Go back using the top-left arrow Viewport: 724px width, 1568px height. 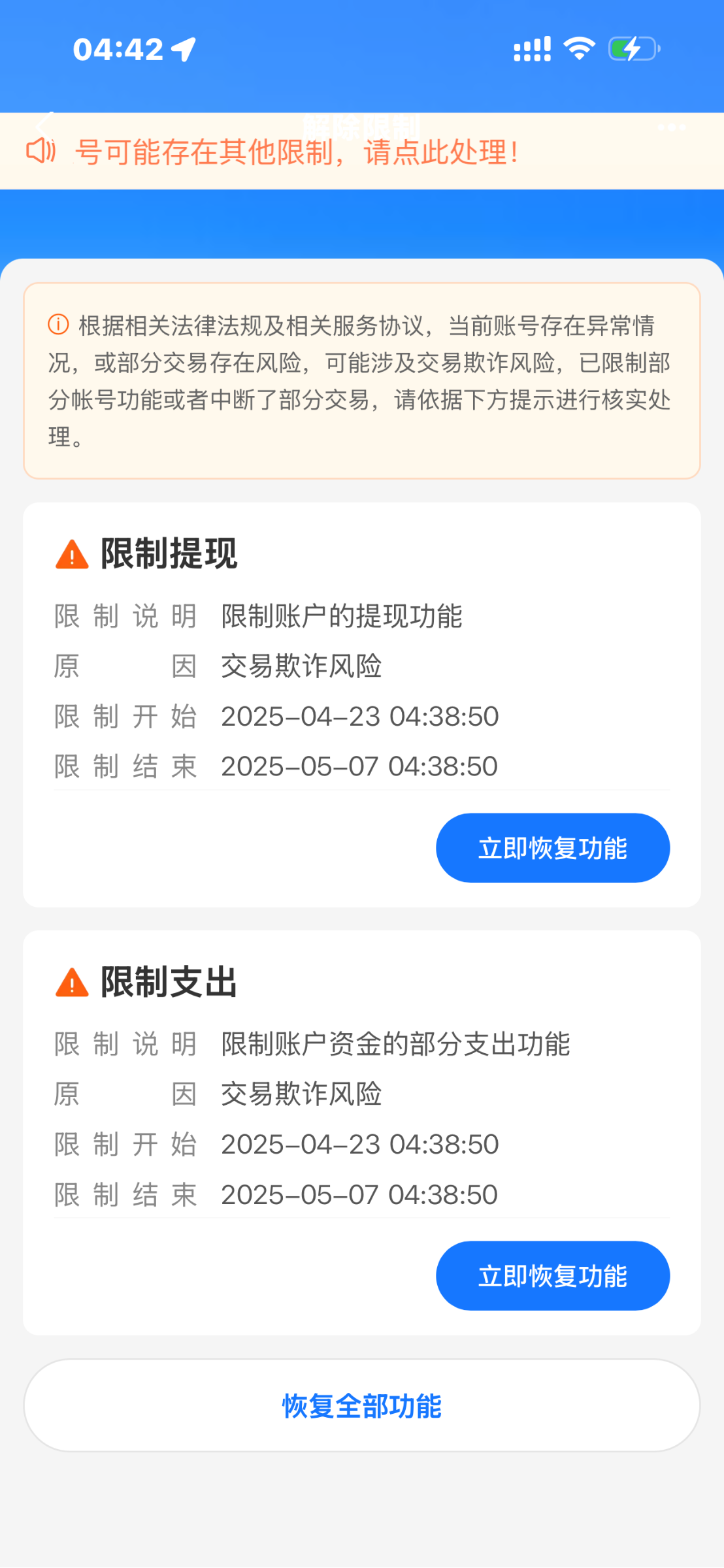click(x=43, y=124)
